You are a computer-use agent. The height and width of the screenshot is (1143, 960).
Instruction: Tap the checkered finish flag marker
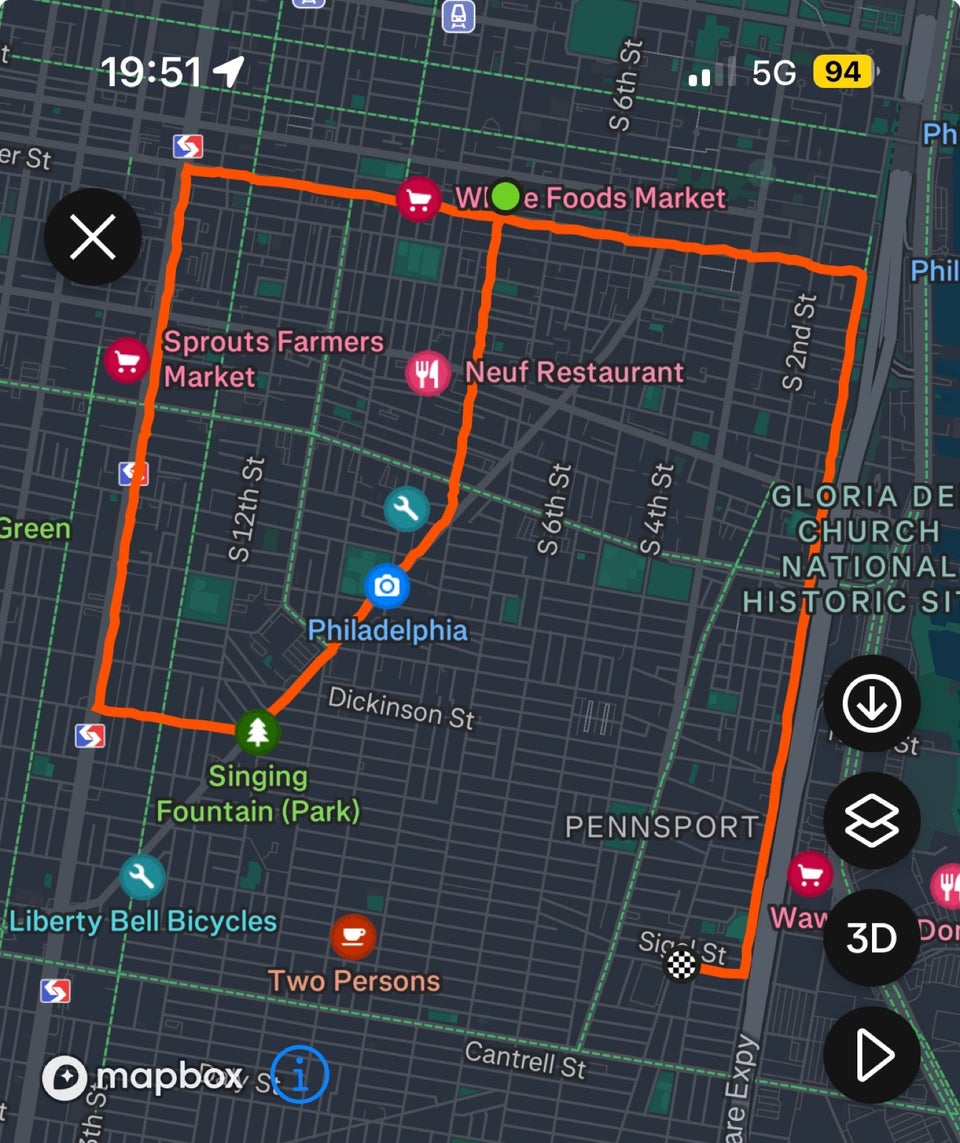click(x=681, y=965)
